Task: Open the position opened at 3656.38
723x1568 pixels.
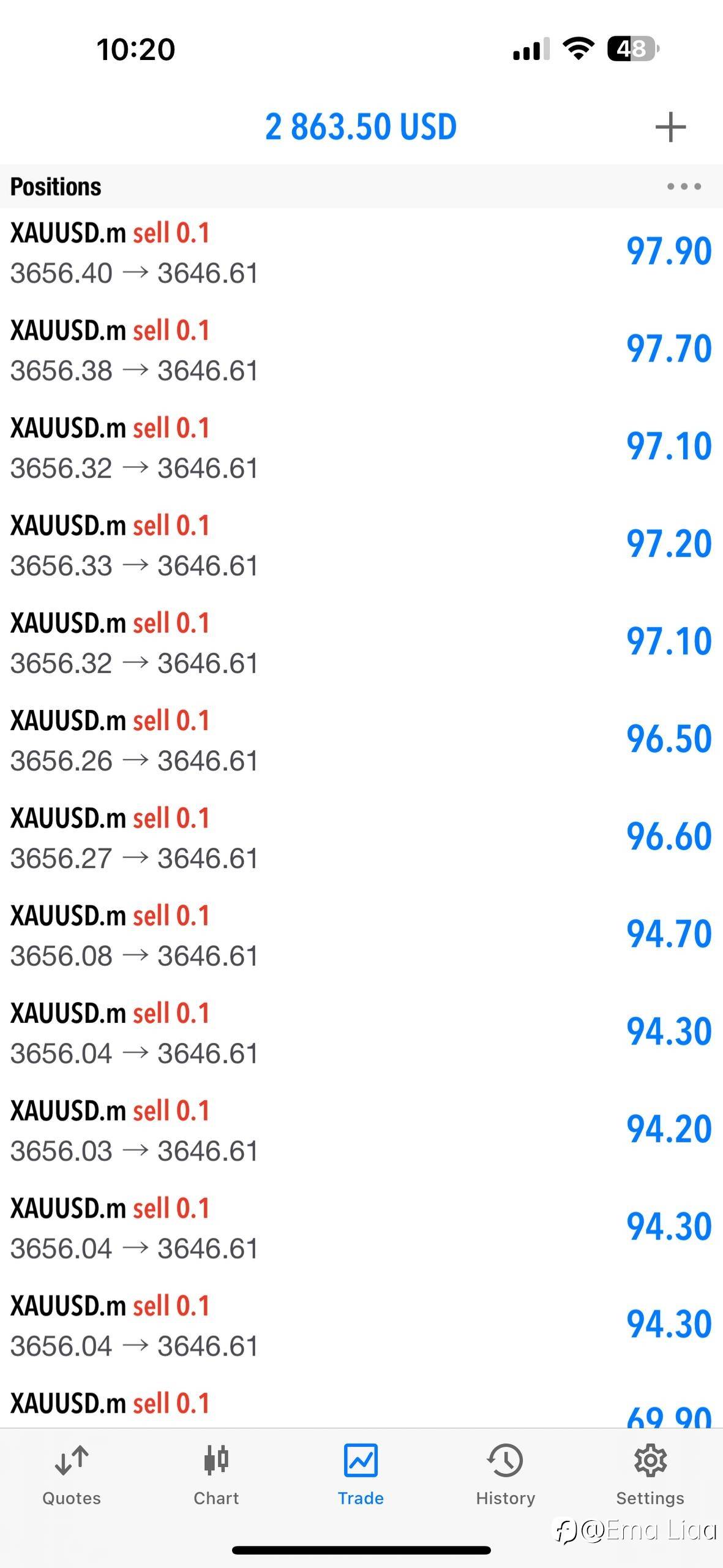Action: pyautogui.click(x=361, y=350)
